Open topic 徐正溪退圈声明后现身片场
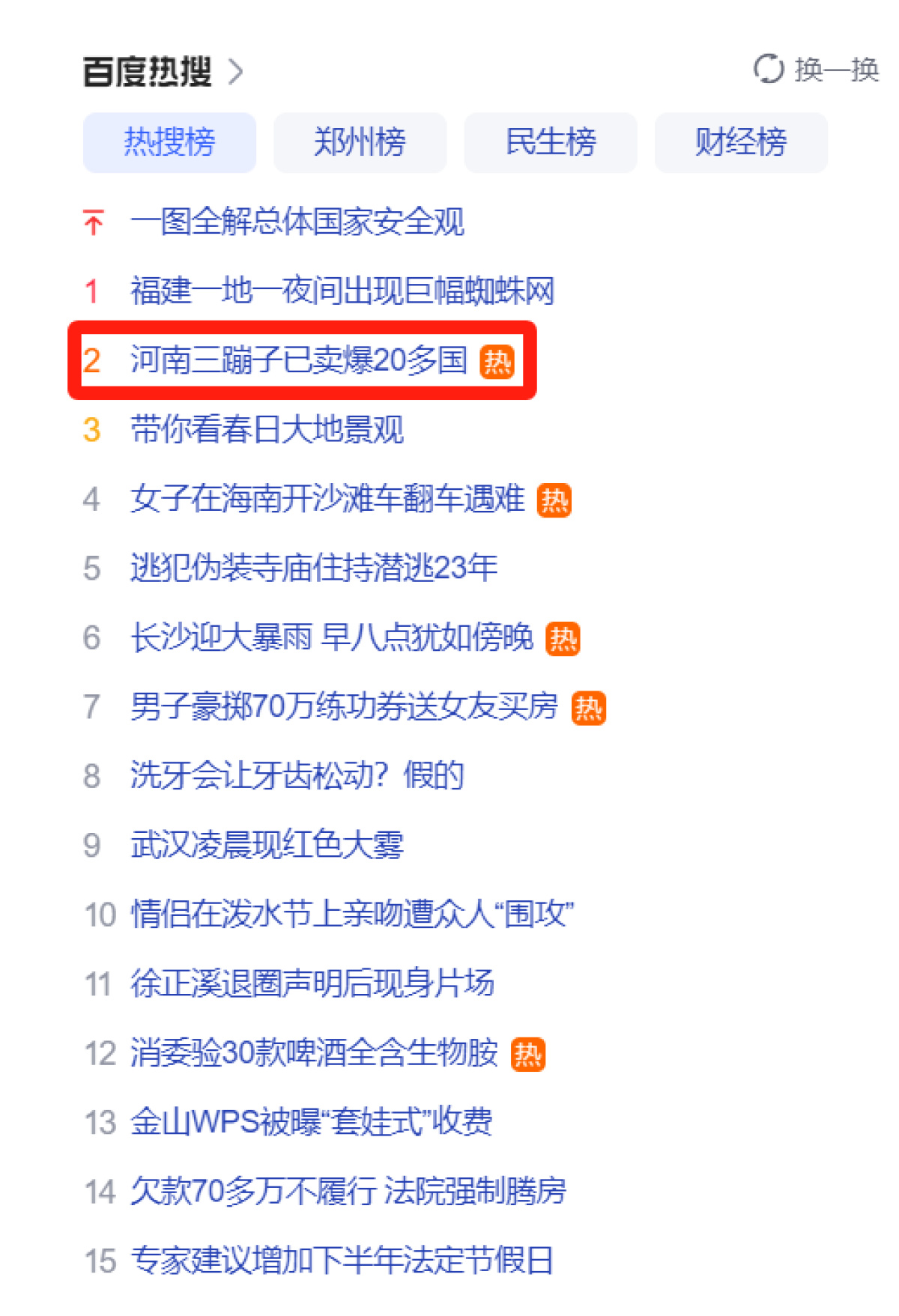This screenshot has height=1316, width=899. point(312,983)
